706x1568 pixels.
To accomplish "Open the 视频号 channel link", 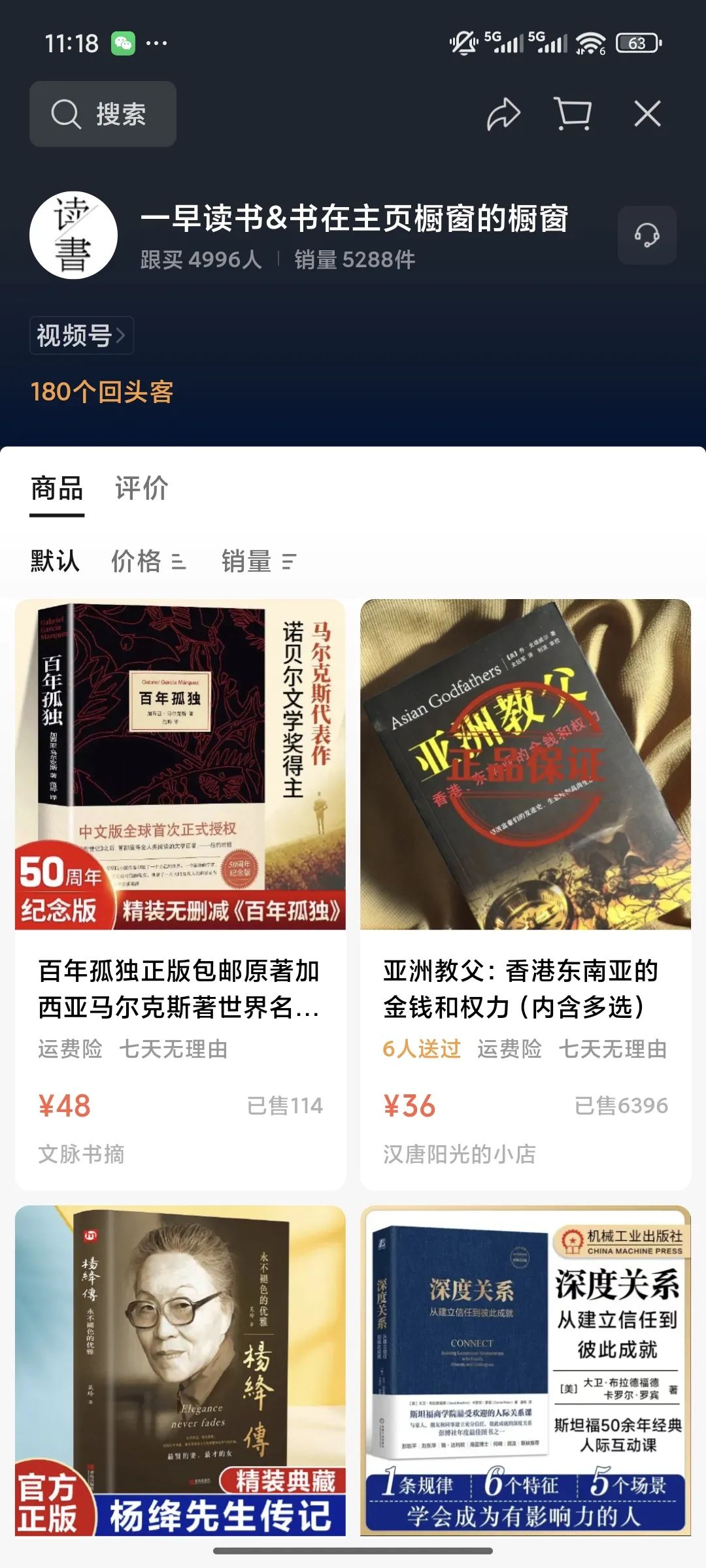I will (x=81, y=335).
